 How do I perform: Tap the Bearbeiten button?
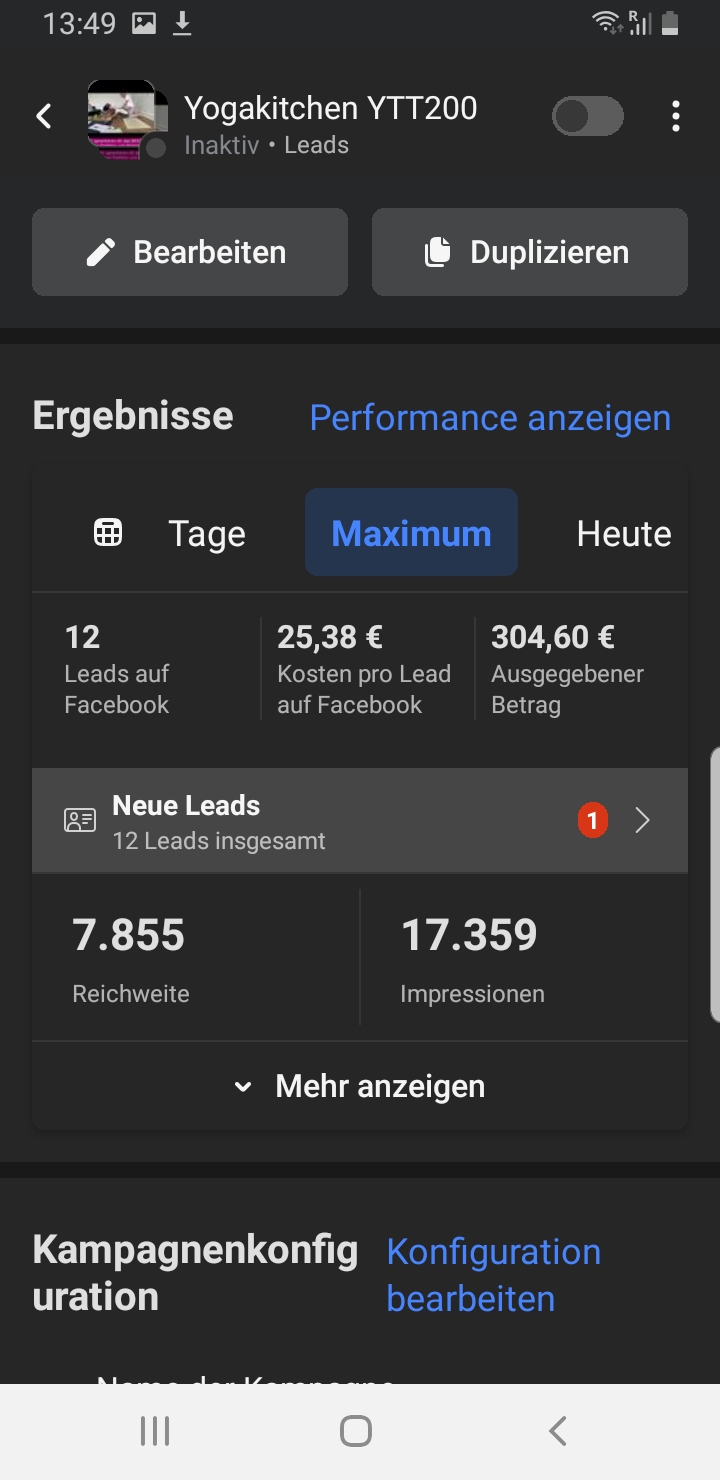tap(190, 252)
